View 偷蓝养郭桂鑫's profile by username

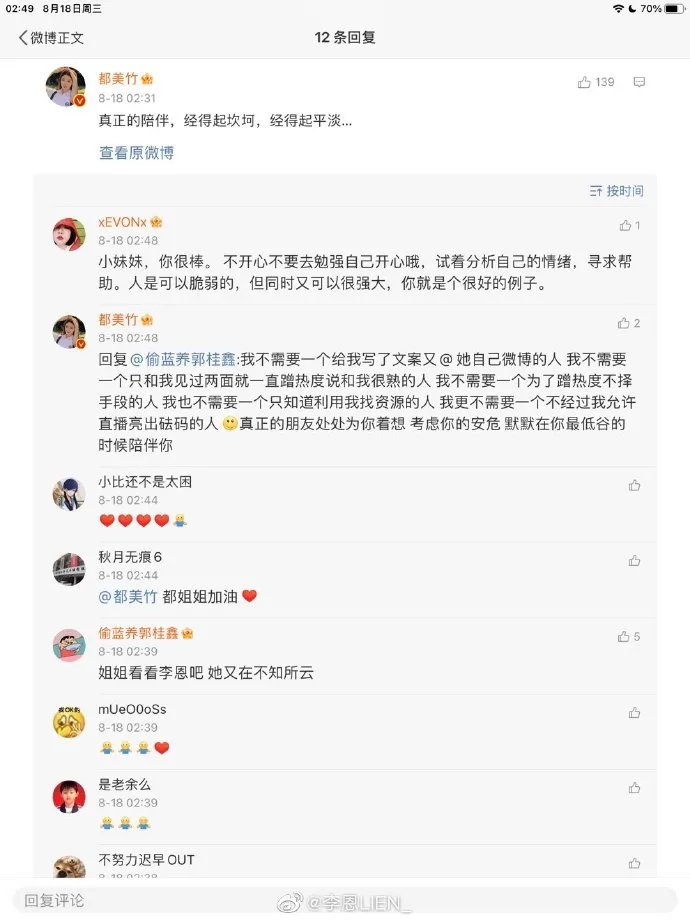(138, 633)
